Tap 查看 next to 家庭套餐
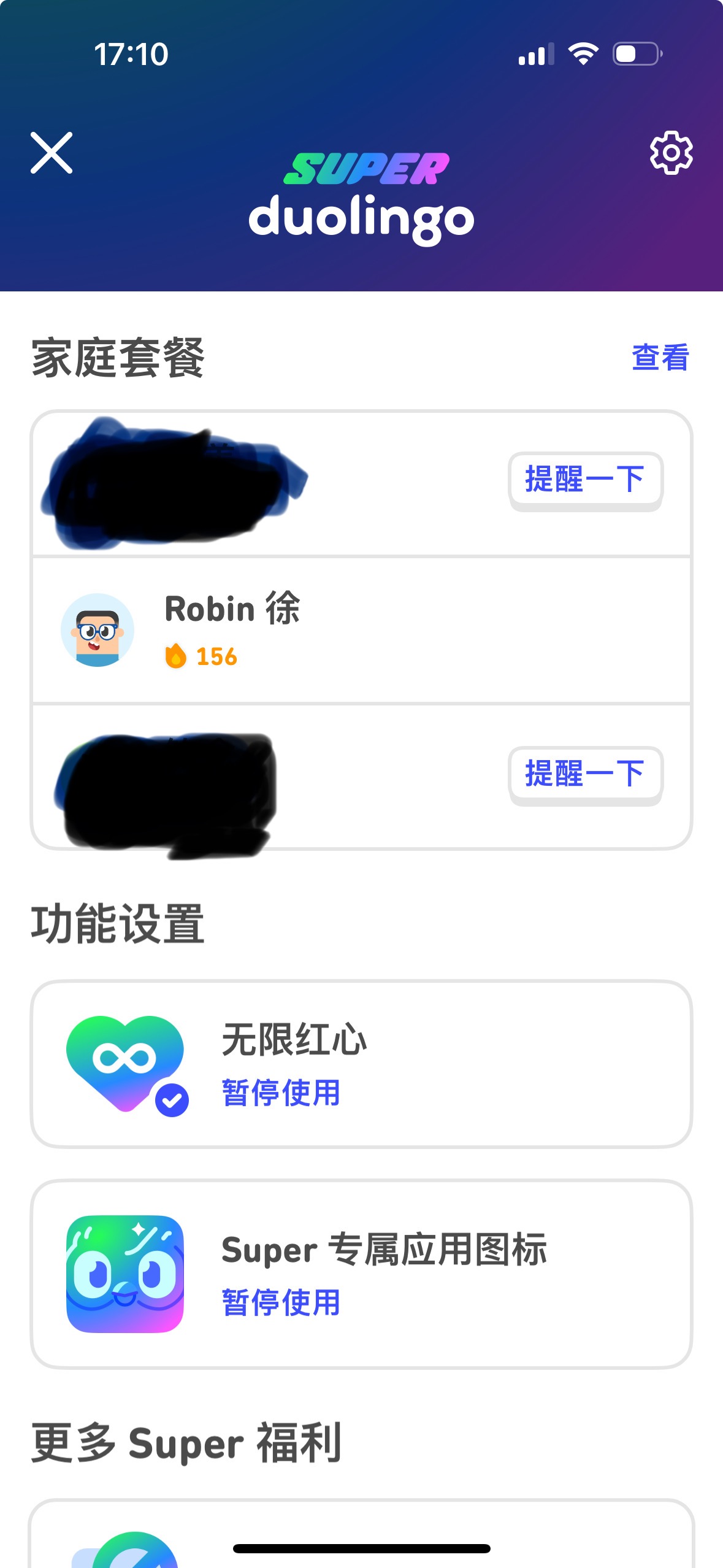Image resolution: width=723 pixels, height=1568 pixels. pos(660,357)
